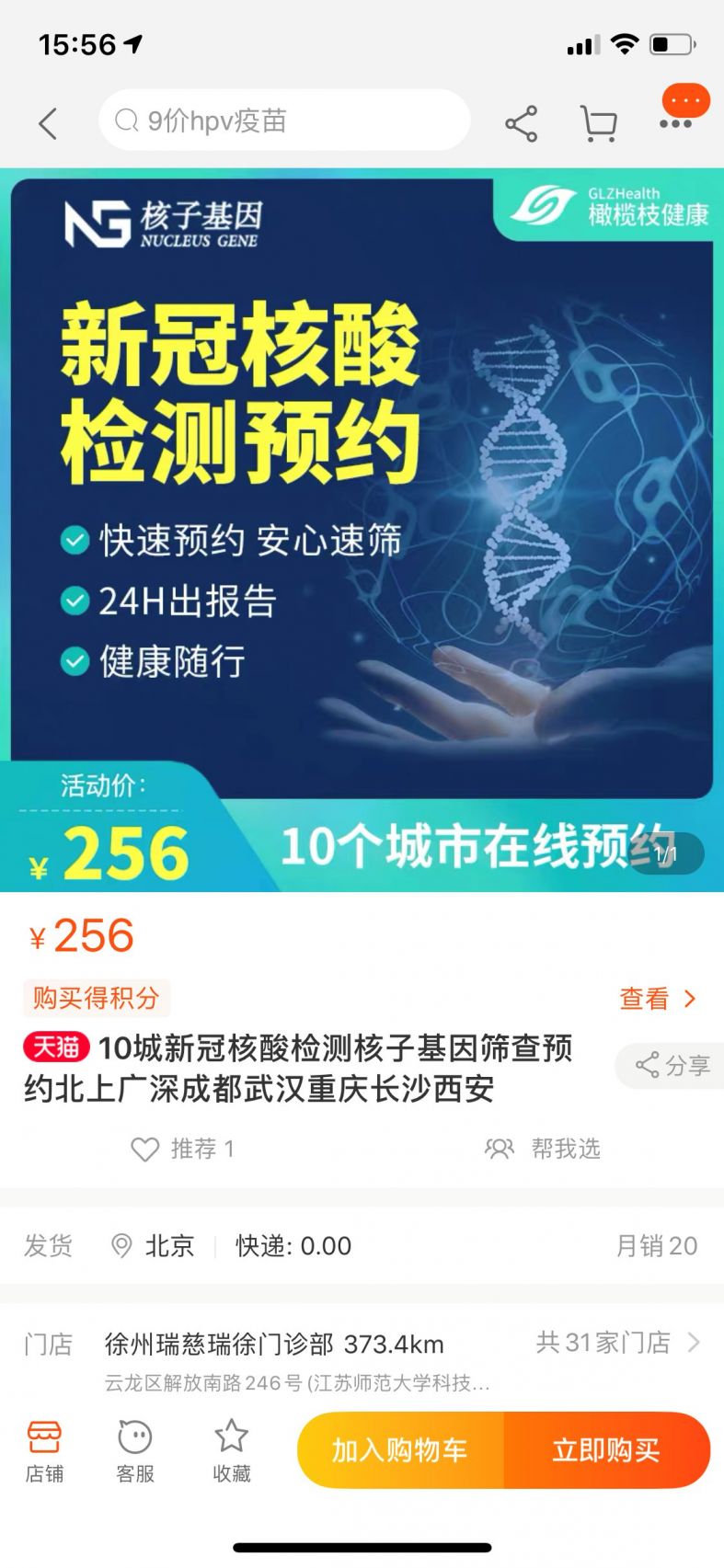Expand the list of 共31家门店
The height and width of the screenshot is (1568, 724).
617,1343
